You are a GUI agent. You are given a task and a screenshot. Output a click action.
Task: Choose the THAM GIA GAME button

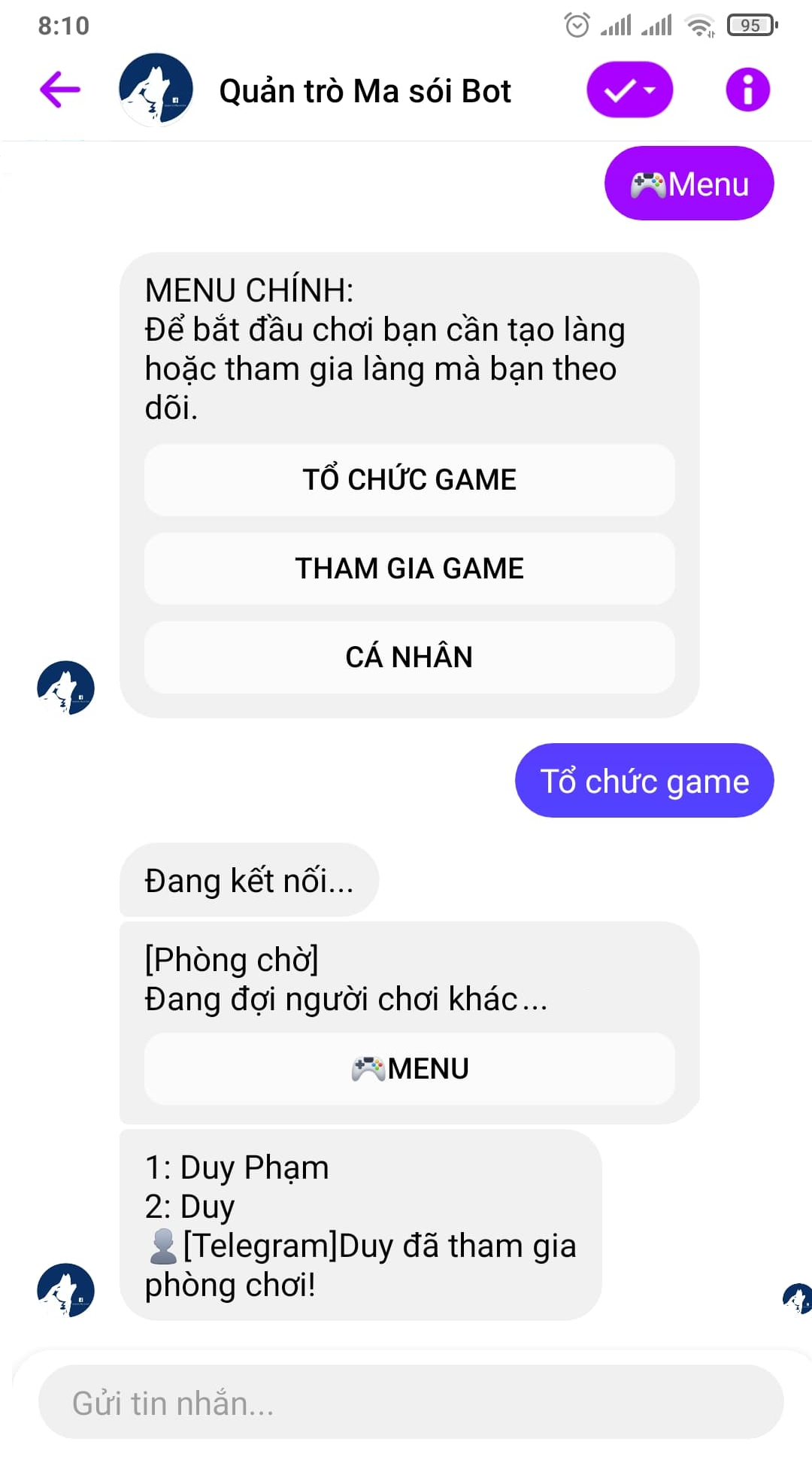click(x=409, y=569)
